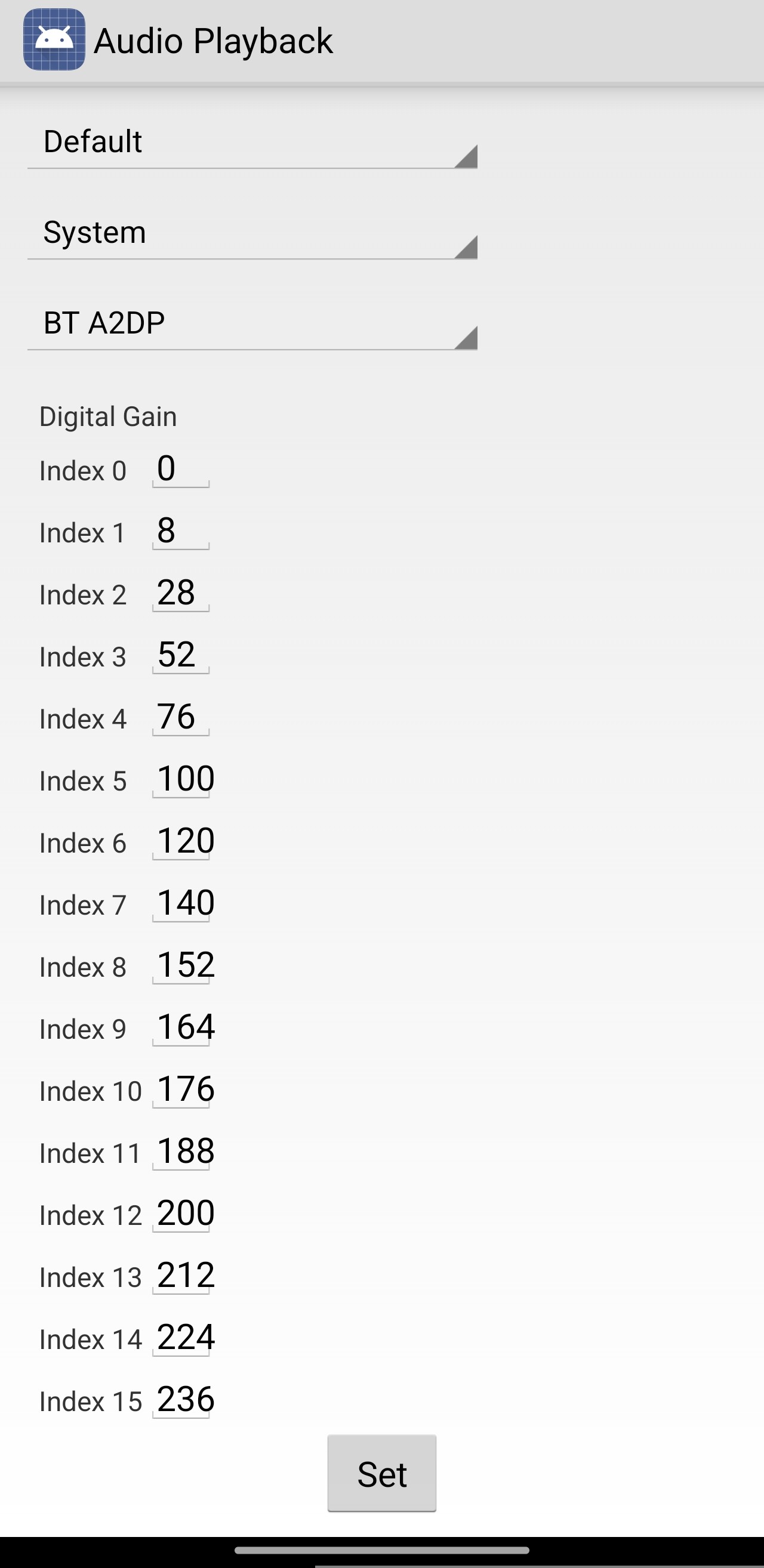Edit the Index 10 gain value
The width and height of the screenshot is (764, 1568).
[183, 1090]
